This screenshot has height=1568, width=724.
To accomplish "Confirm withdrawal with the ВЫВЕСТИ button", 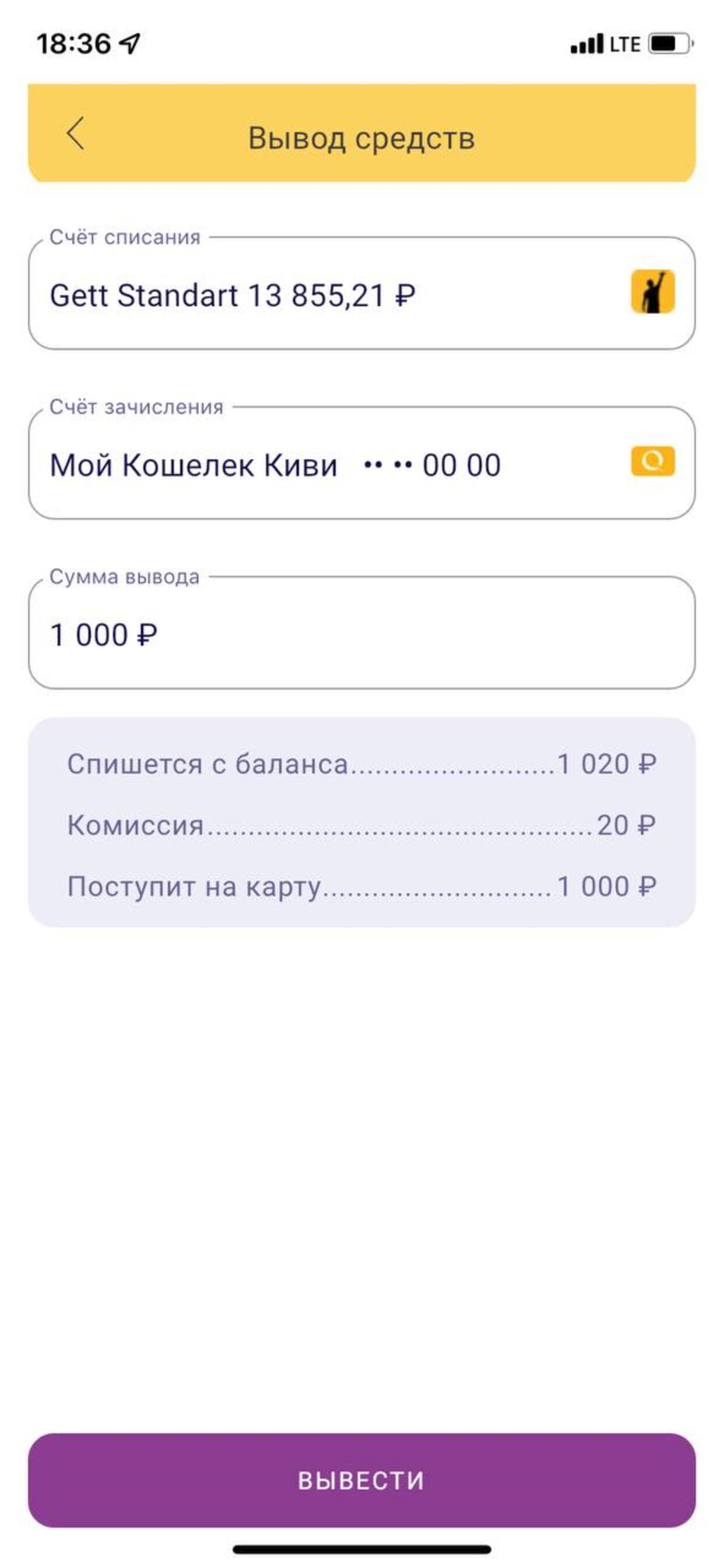I will pyautogui.click(x=361, y=1480).
